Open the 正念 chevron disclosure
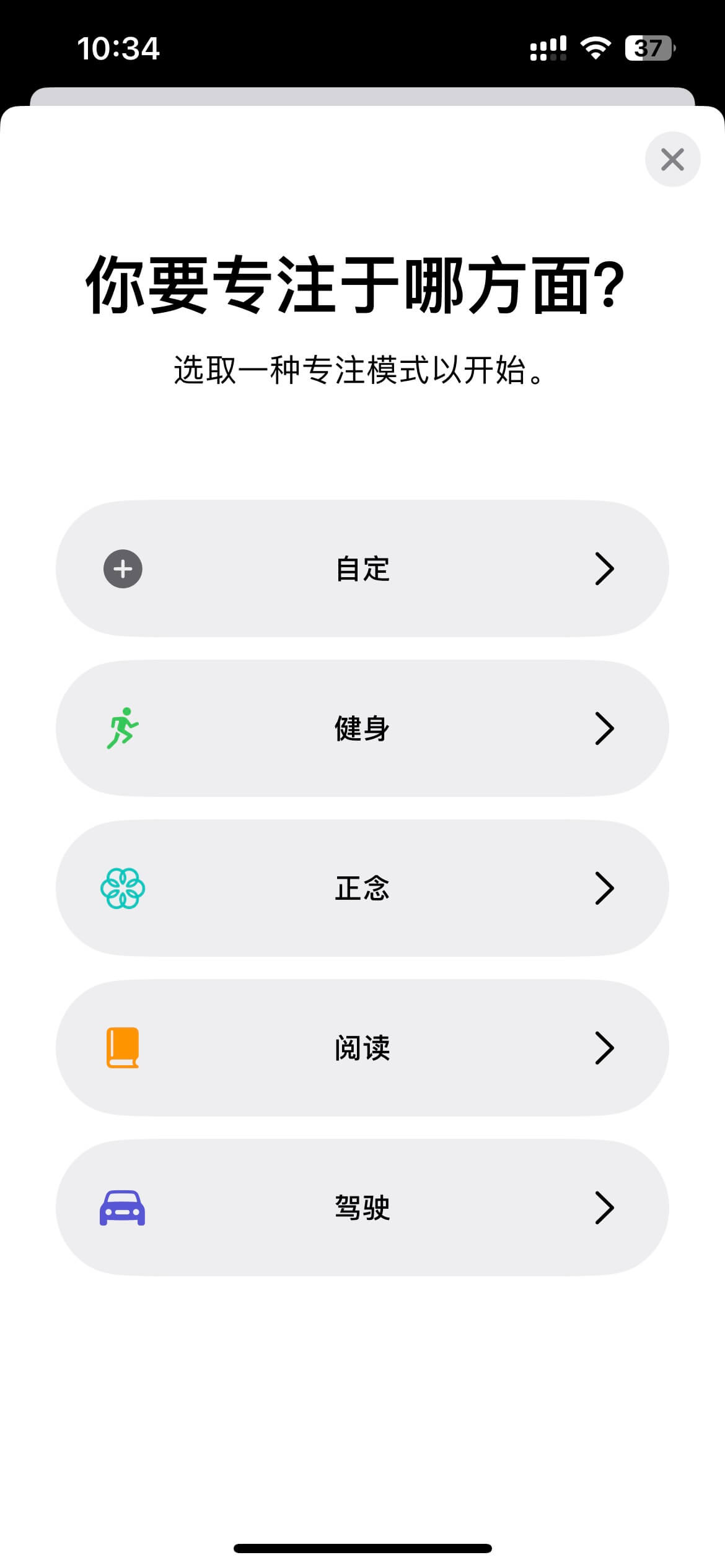 click(603, 888)
